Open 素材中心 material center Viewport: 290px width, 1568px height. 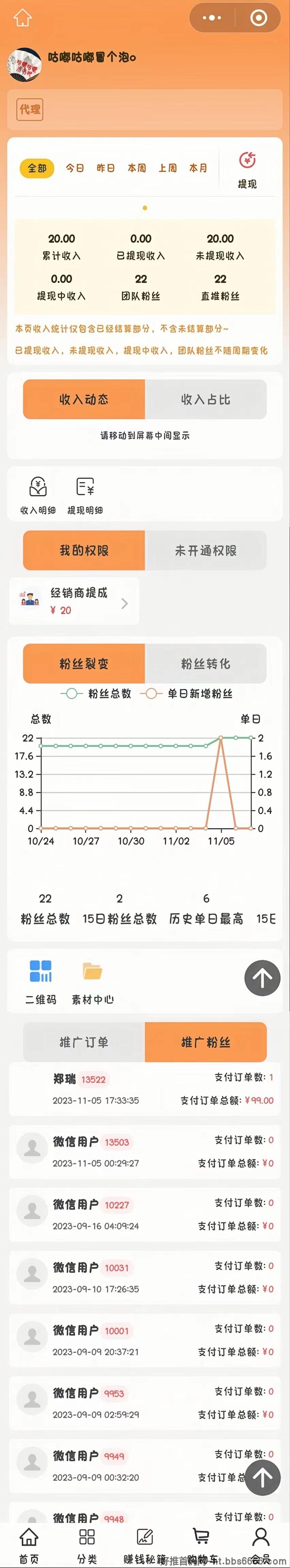coord(93,981)
